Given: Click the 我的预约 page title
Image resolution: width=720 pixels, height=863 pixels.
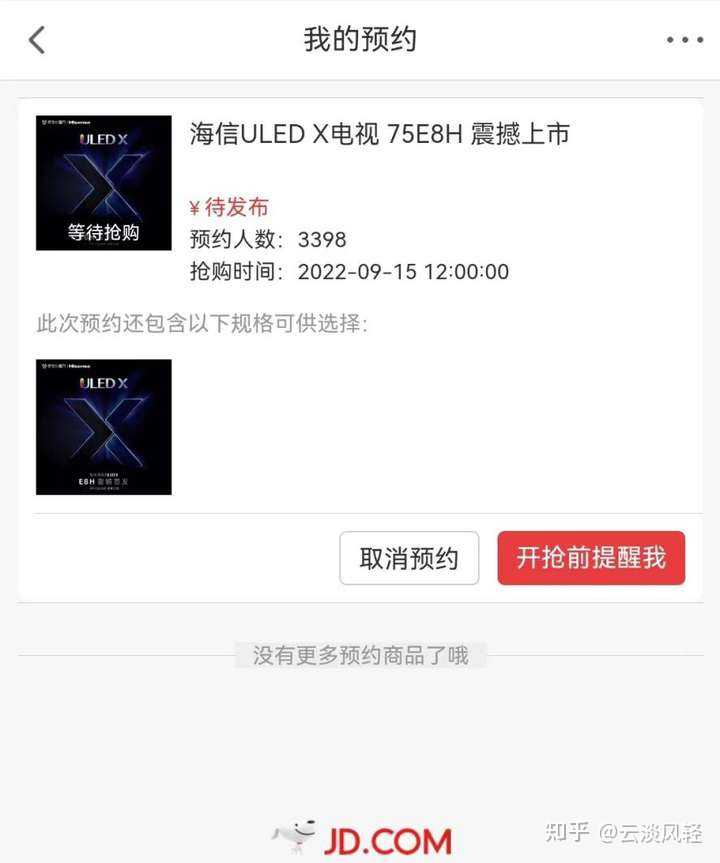Looking at the screenshot, I should point(360,40).
